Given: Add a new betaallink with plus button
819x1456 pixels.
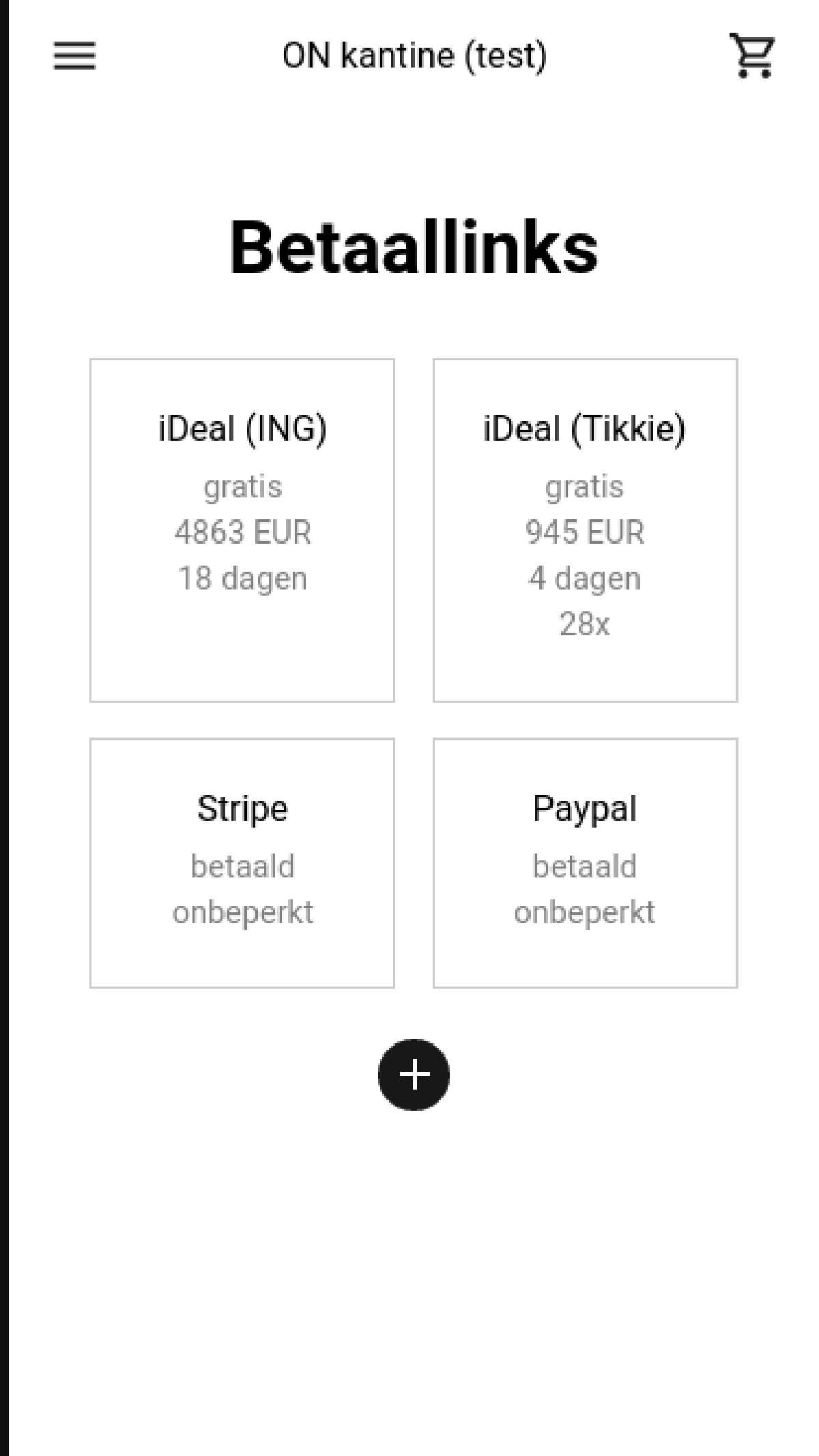Looking at the screenshot, I should pos(414,1075).
